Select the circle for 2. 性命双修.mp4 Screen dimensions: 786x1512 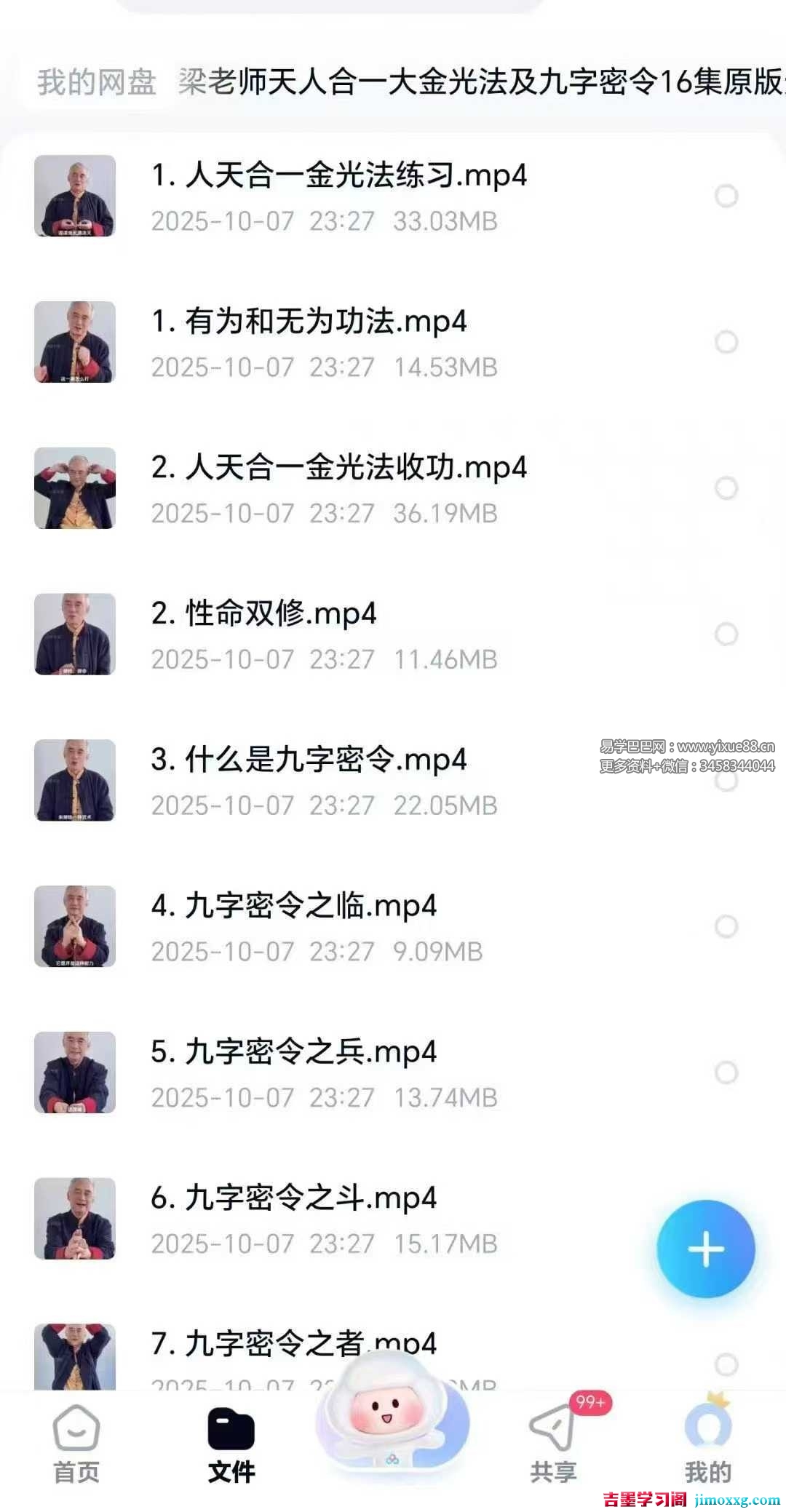click(x=726, y=634)
